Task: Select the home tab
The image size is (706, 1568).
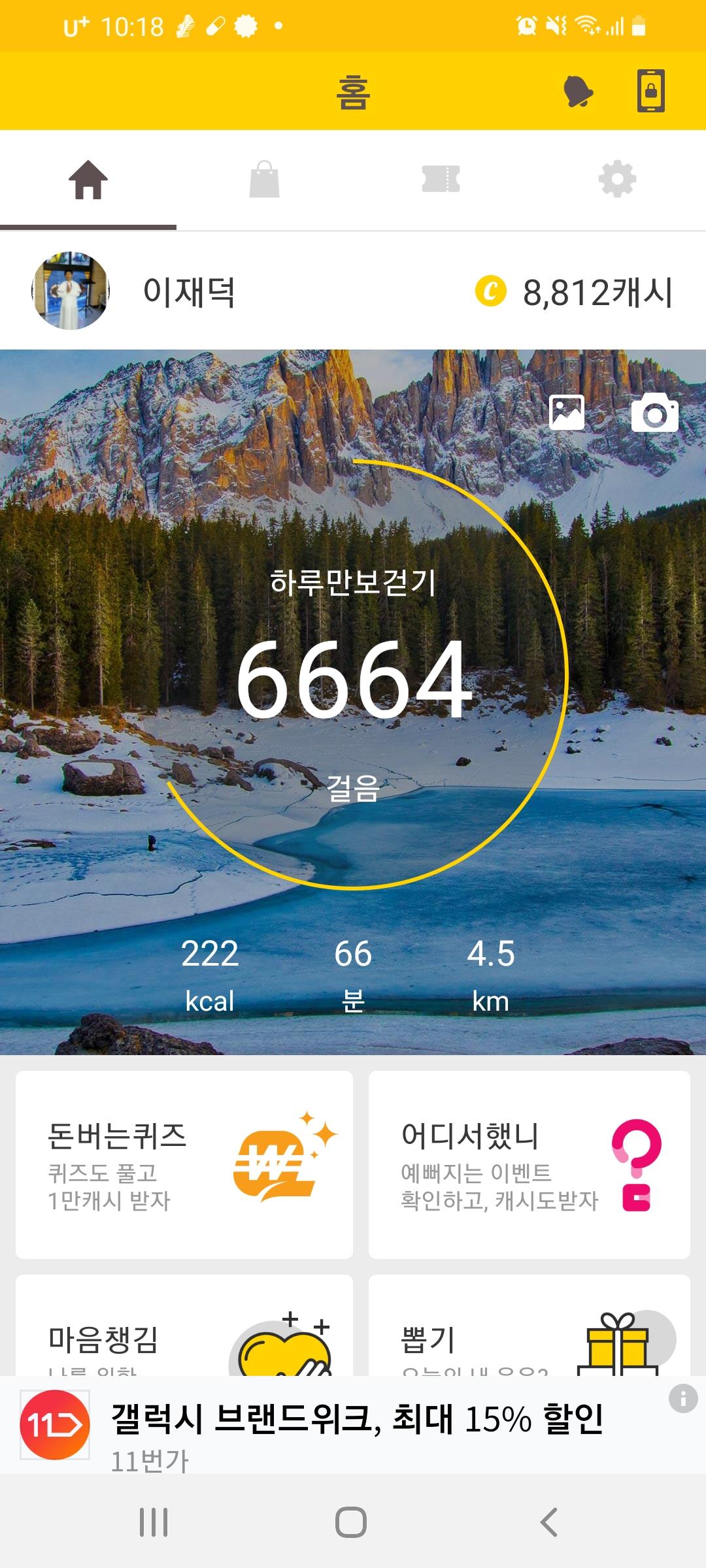Action: pos(88,179)
